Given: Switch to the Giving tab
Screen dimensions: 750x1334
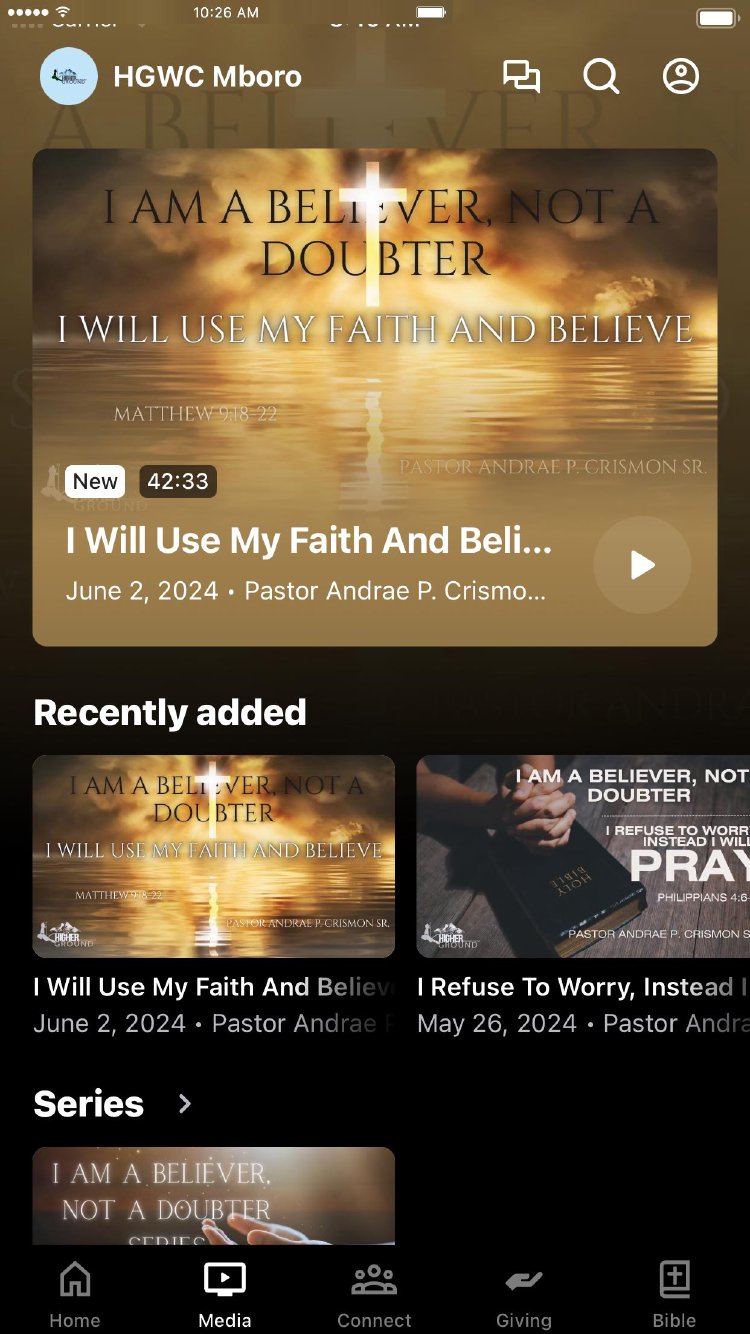Looking at the screenshot, I should [524, 1294].
